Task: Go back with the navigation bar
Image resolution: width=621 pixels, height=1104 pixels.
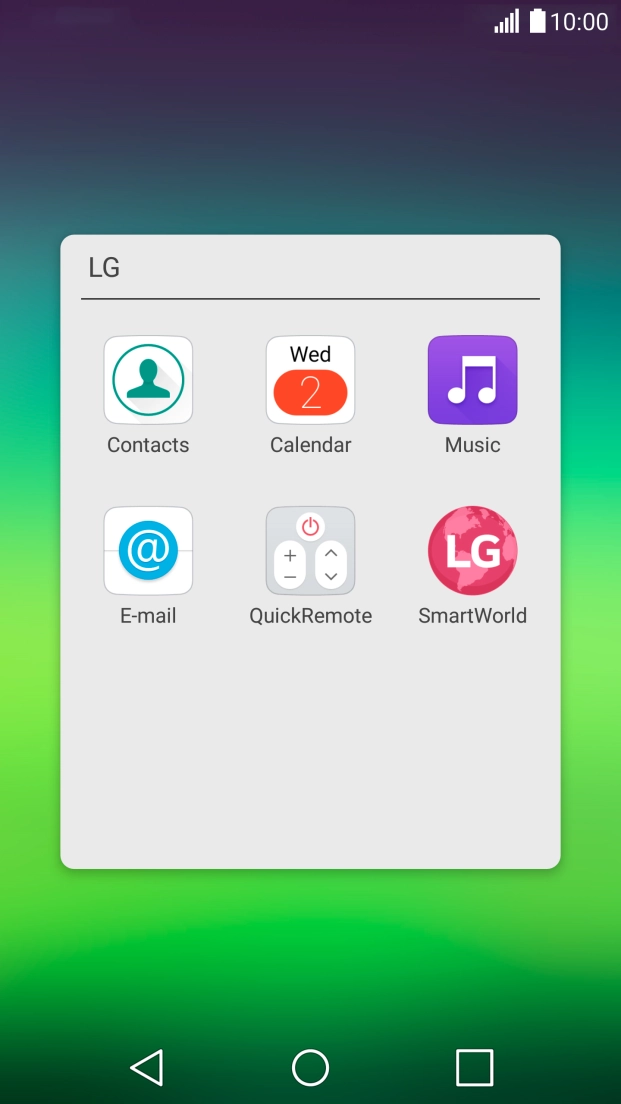Action: (x=147, y=1067)
